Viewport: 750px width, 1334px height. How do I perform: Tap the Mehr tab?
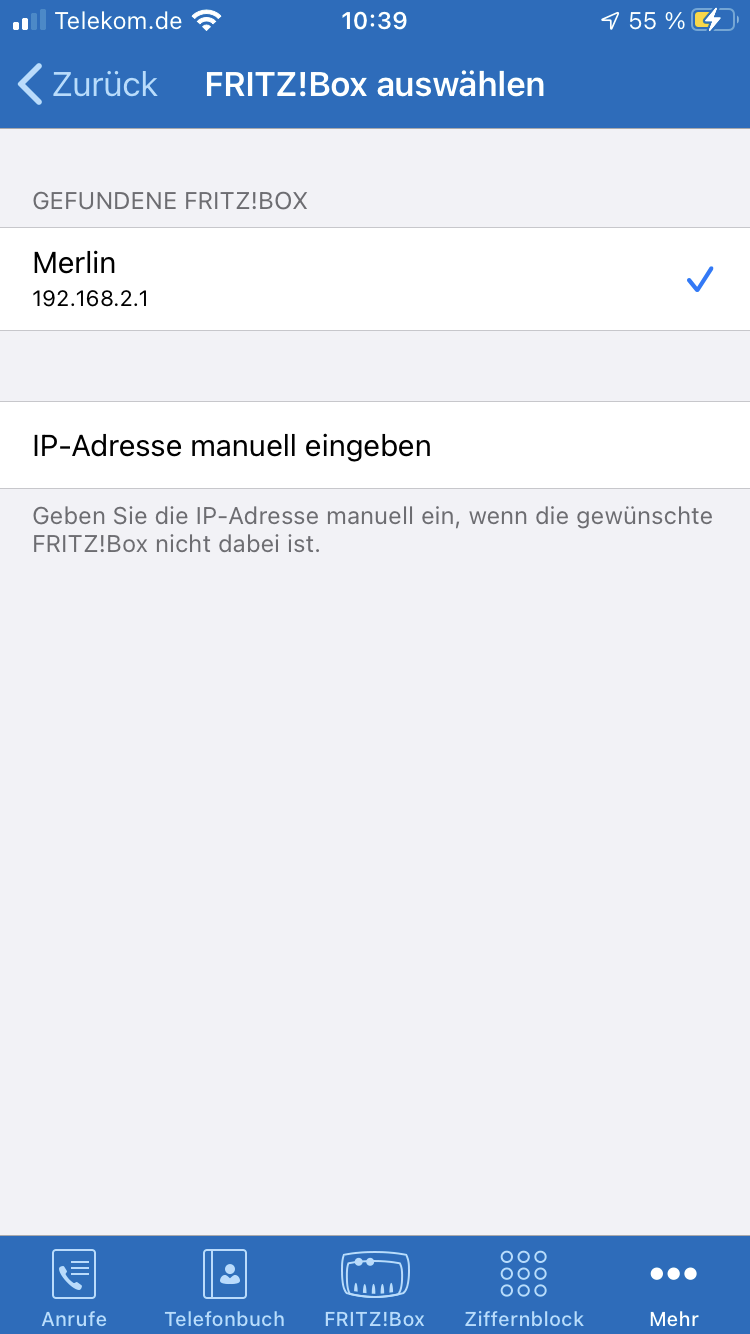point(674,1286)
